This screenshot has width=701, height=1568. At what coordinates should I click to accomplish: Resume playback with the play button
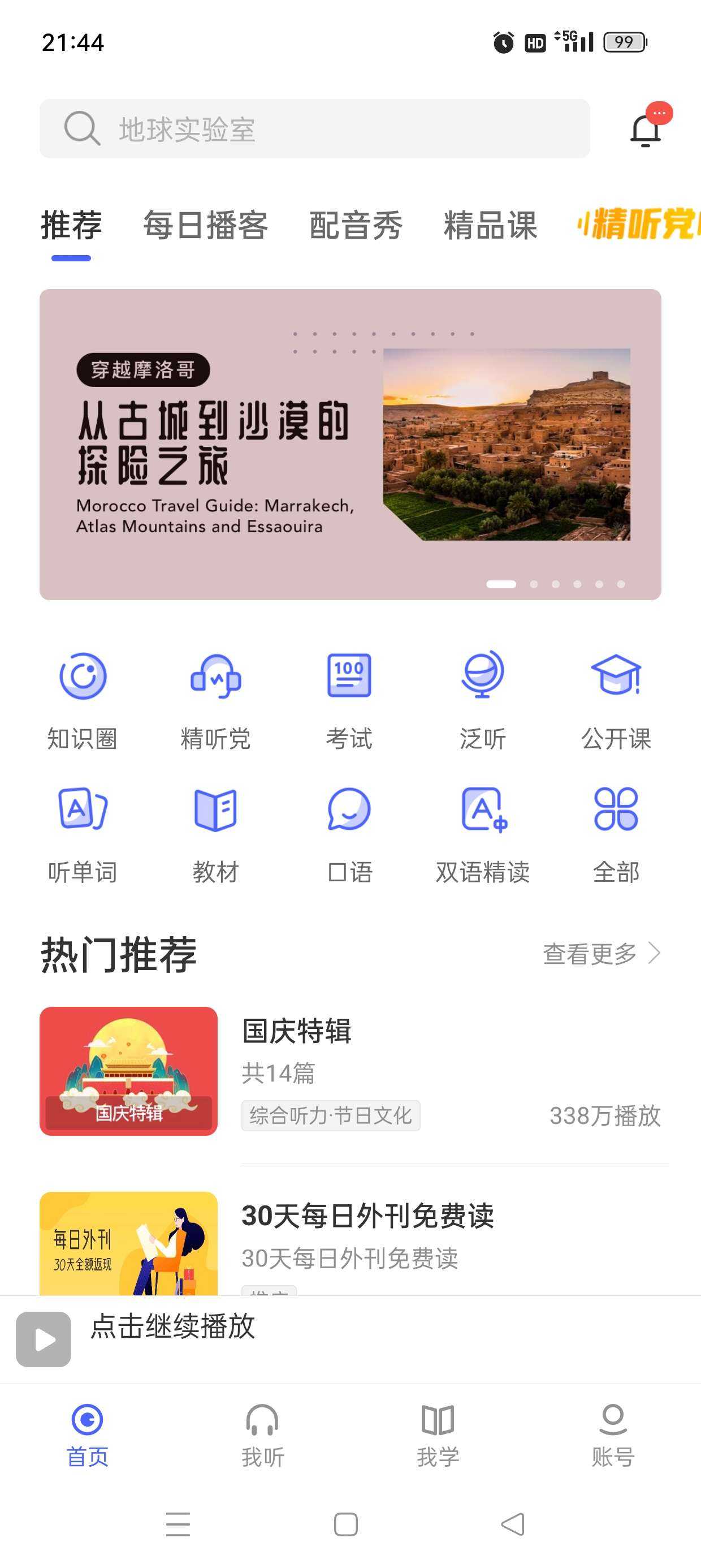[43, 1339]
